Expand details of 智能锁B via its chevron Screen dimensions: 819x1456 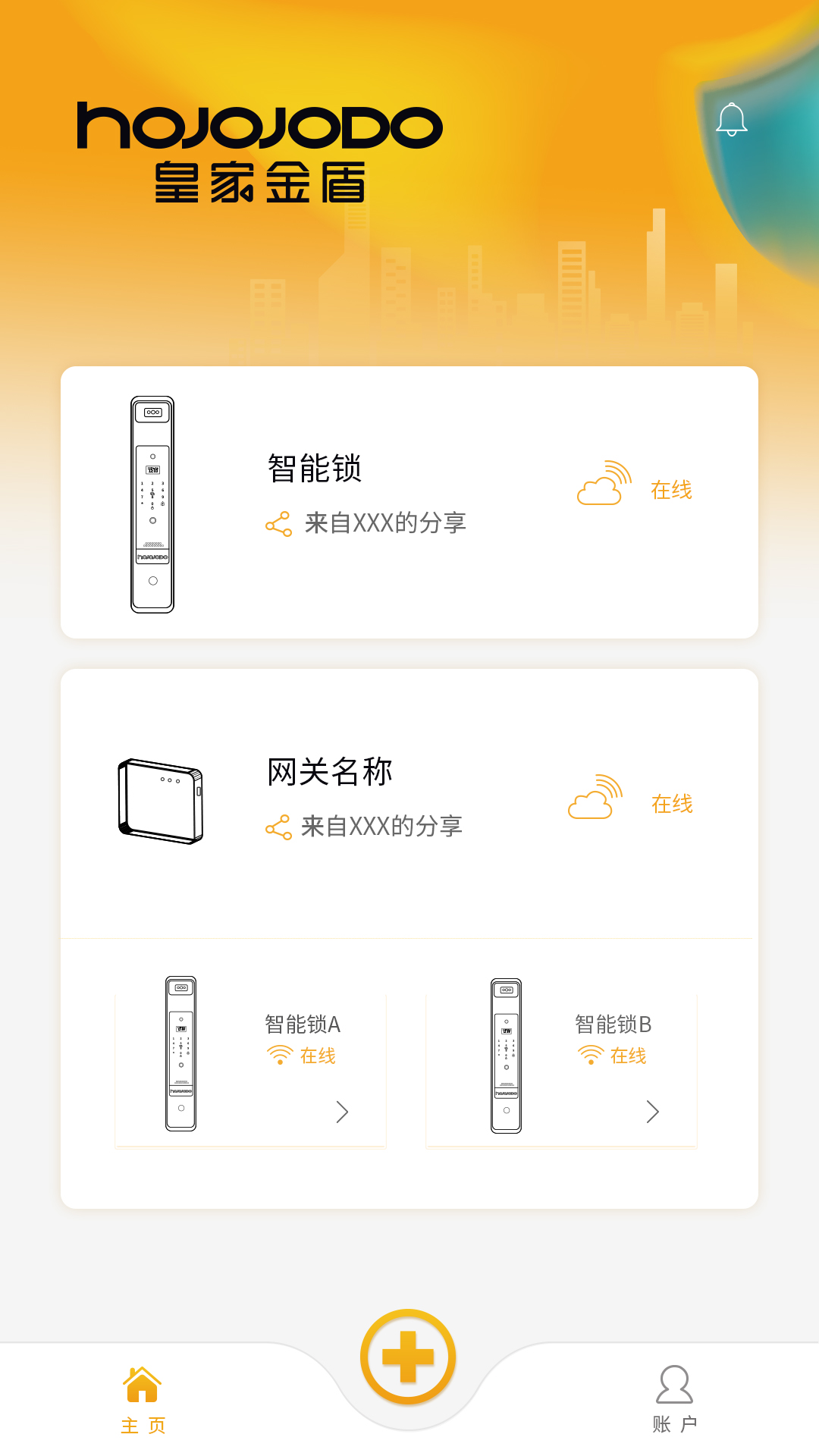pos(652,1112)
